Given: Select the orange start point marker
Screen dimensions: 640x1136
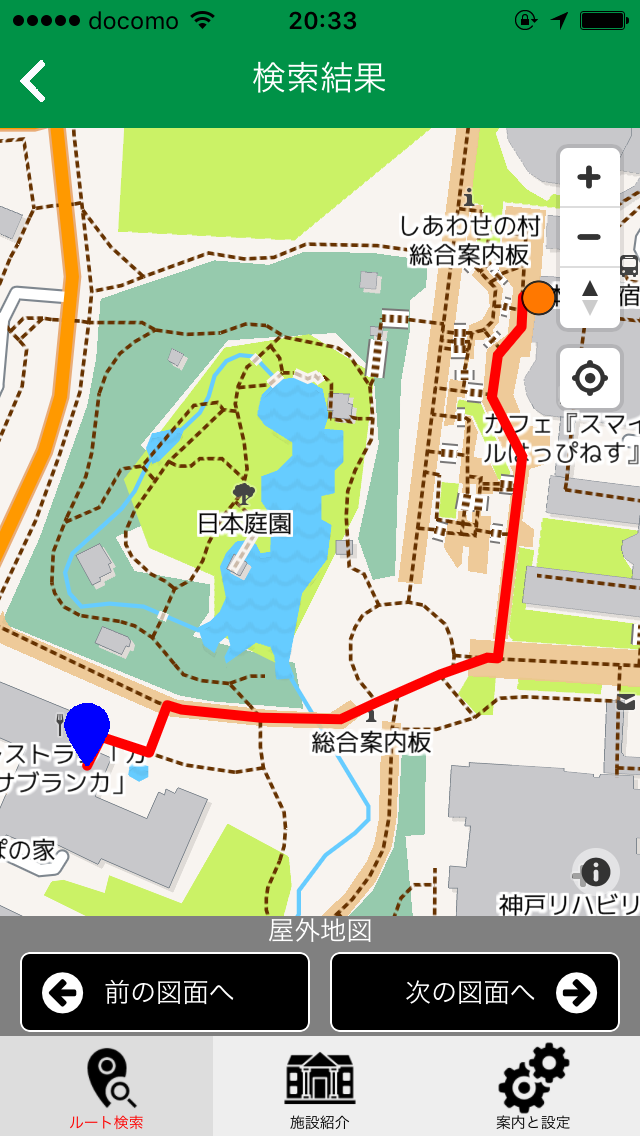Looking at the screenshot, I should pos(538,298).
